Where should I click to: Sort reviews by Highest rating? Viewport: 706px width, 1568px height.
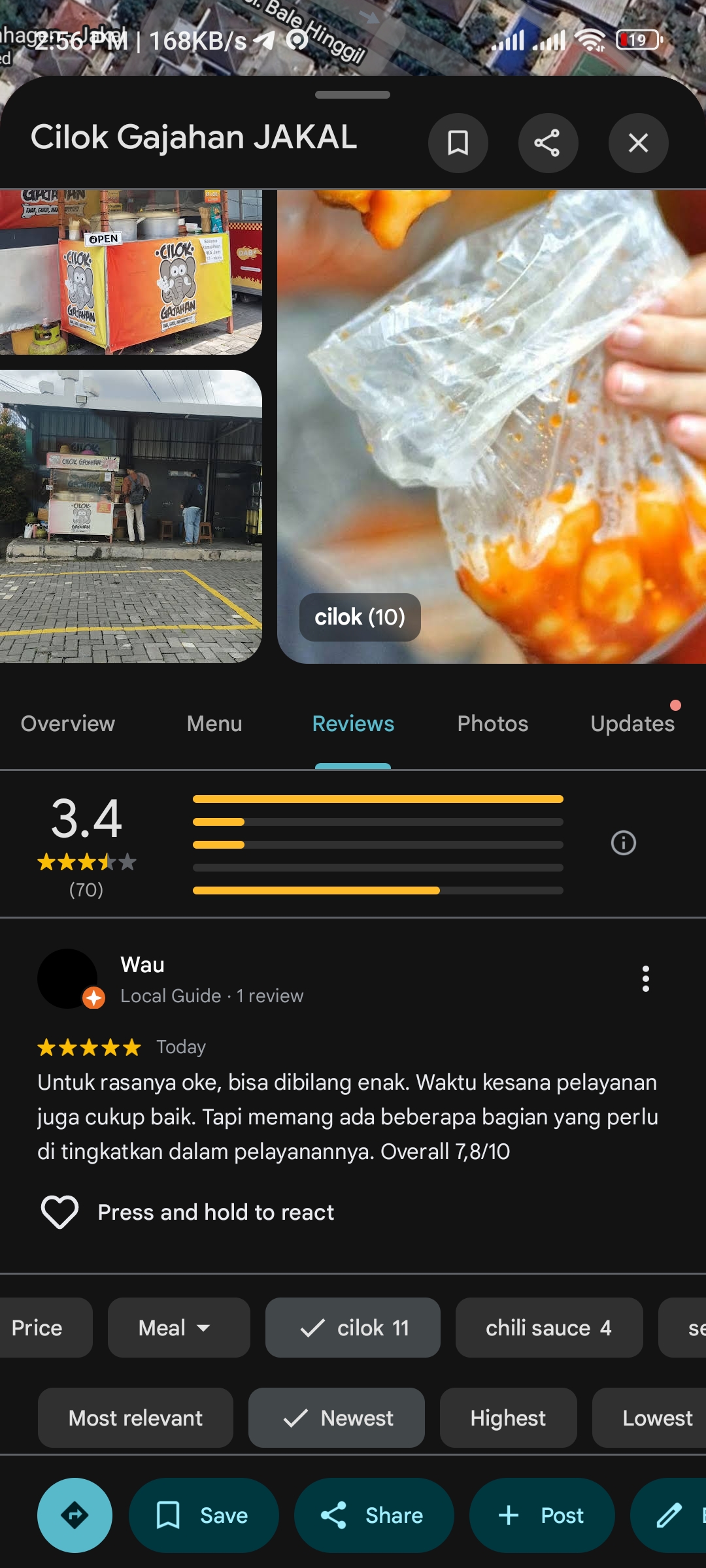(x=508, y=1418)
